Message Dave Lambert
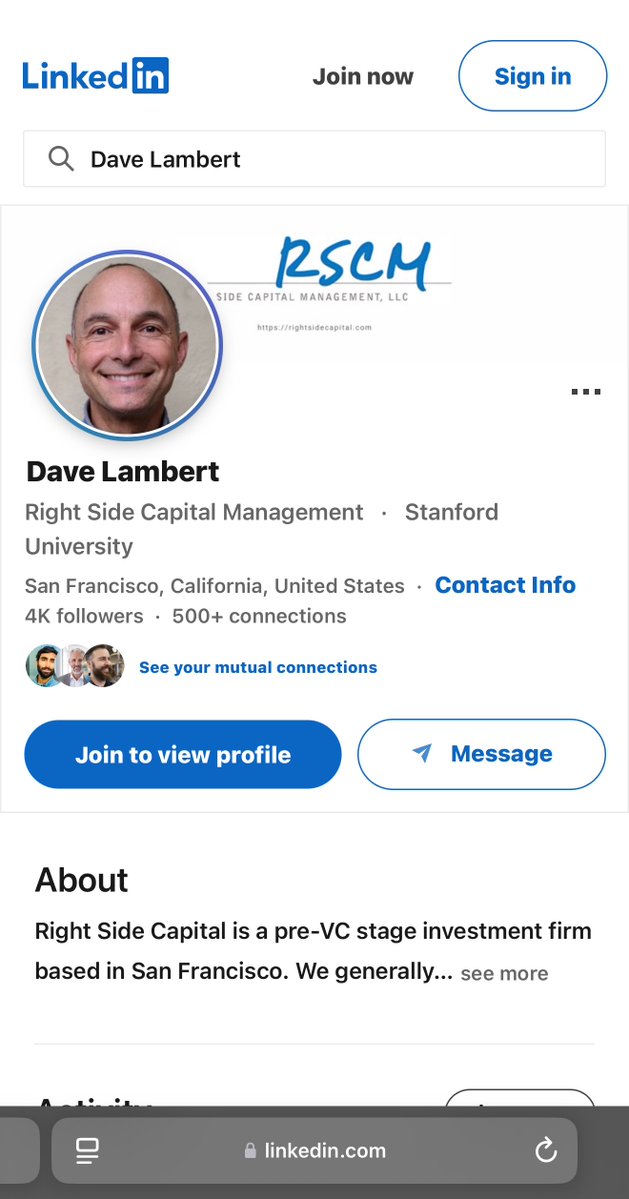Screen dimensions: 629x1199 click(481, 754)
